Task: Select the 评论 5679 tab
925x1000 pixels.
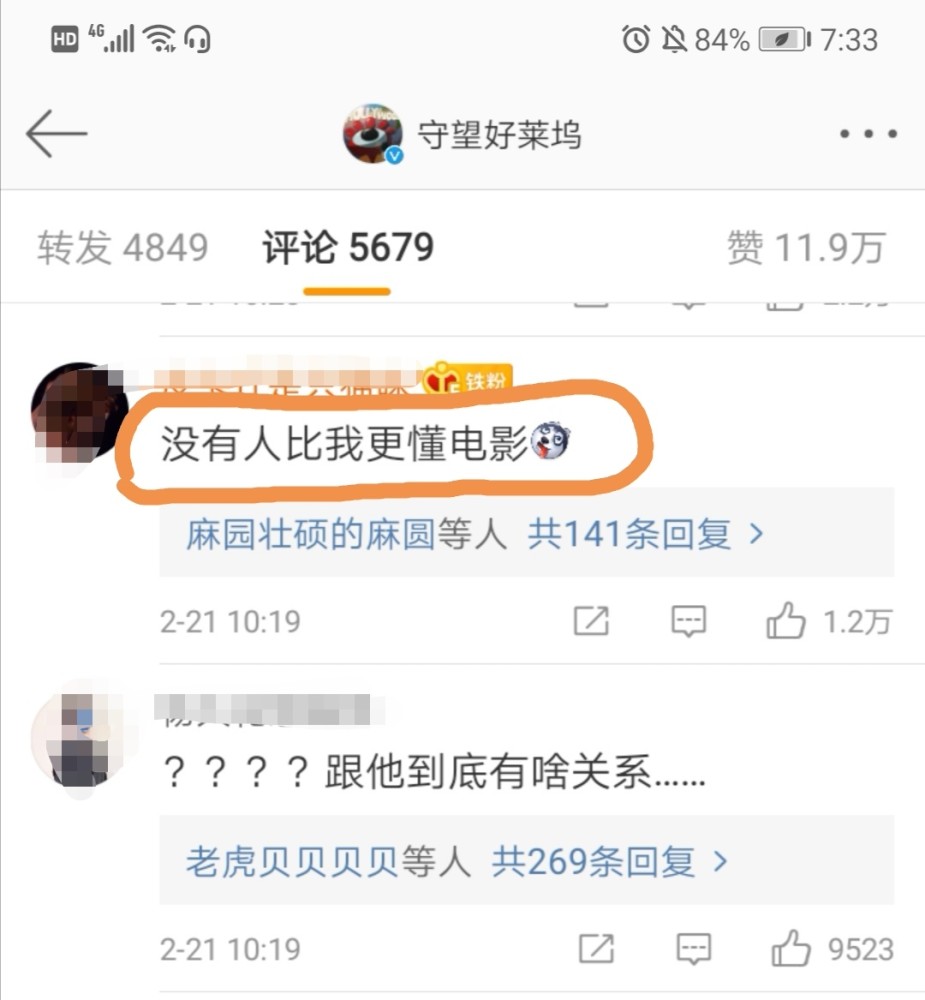Action: point(348,247)
